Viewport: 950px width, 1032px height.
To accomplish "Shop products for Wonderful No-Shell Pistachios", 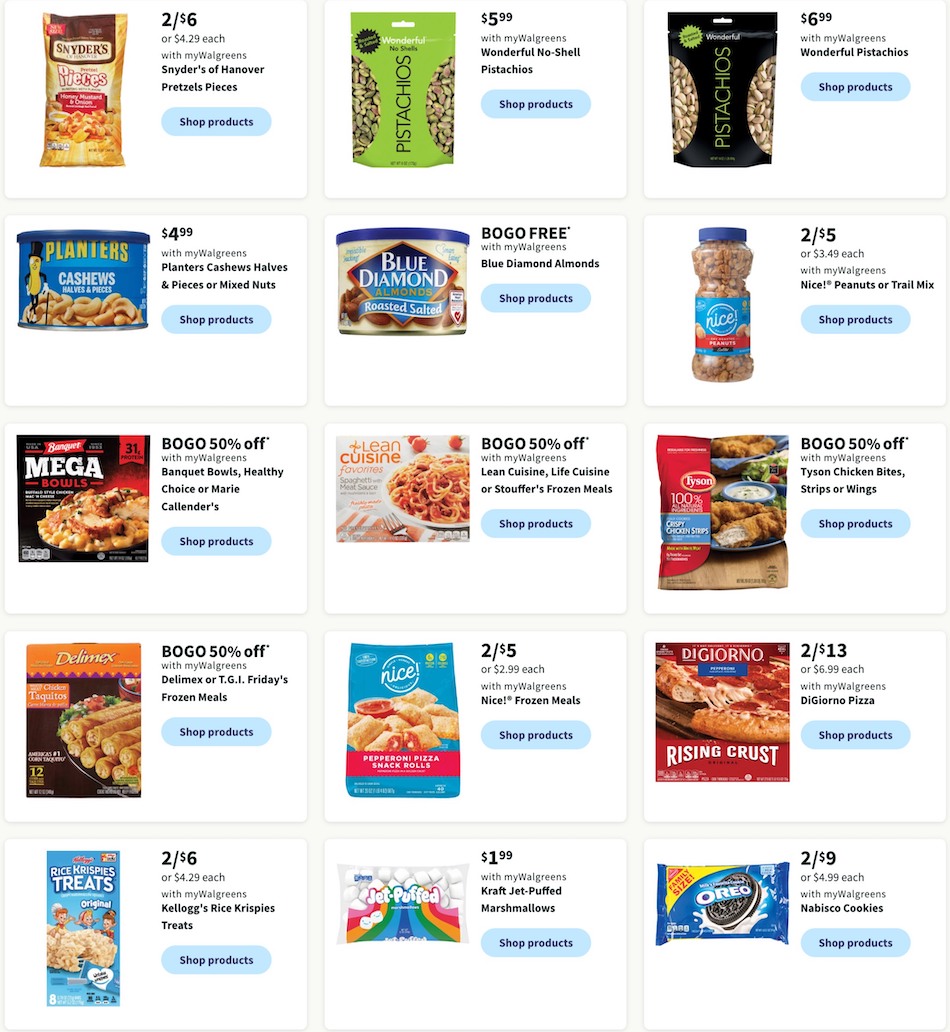I will point(536,104).
